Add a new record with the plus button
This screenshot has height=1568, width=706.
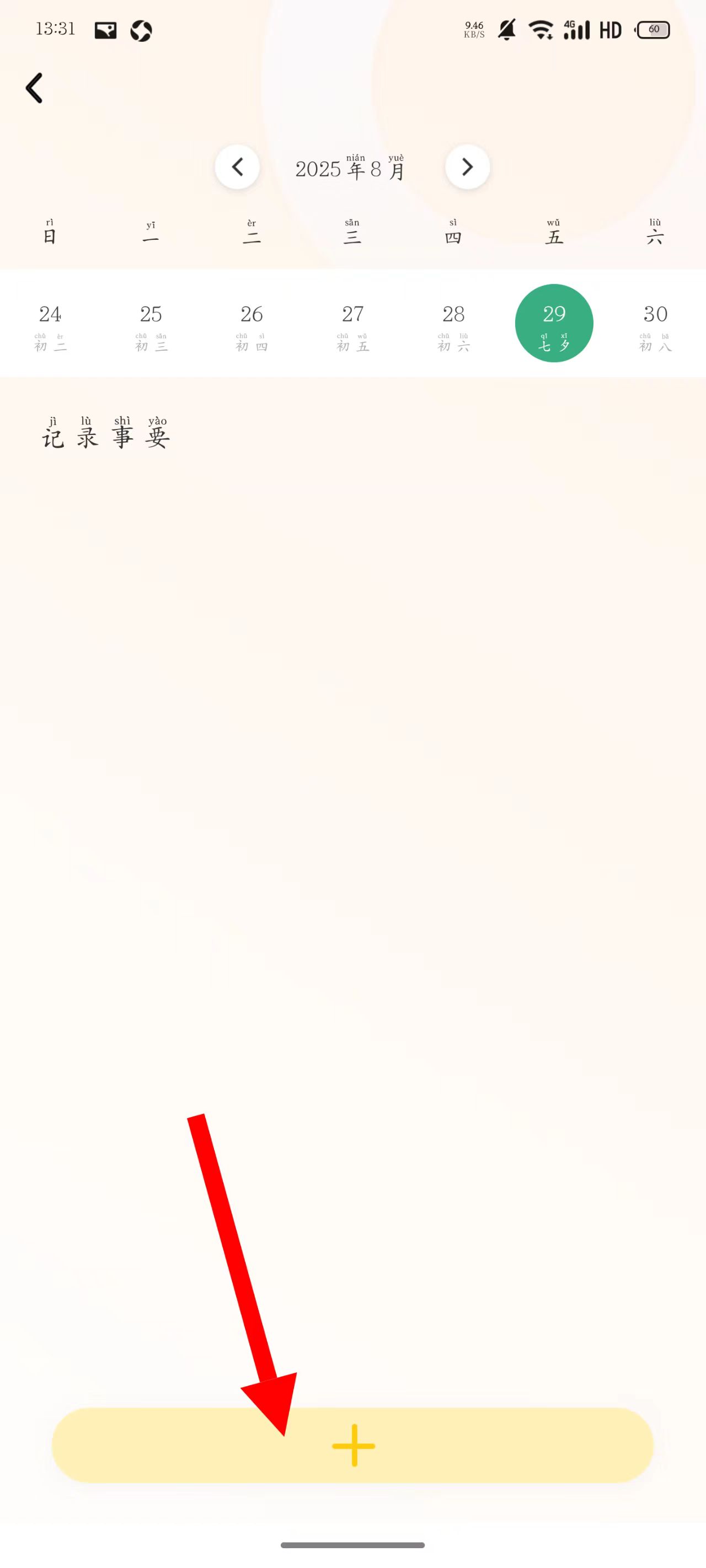coord(352,1445)
